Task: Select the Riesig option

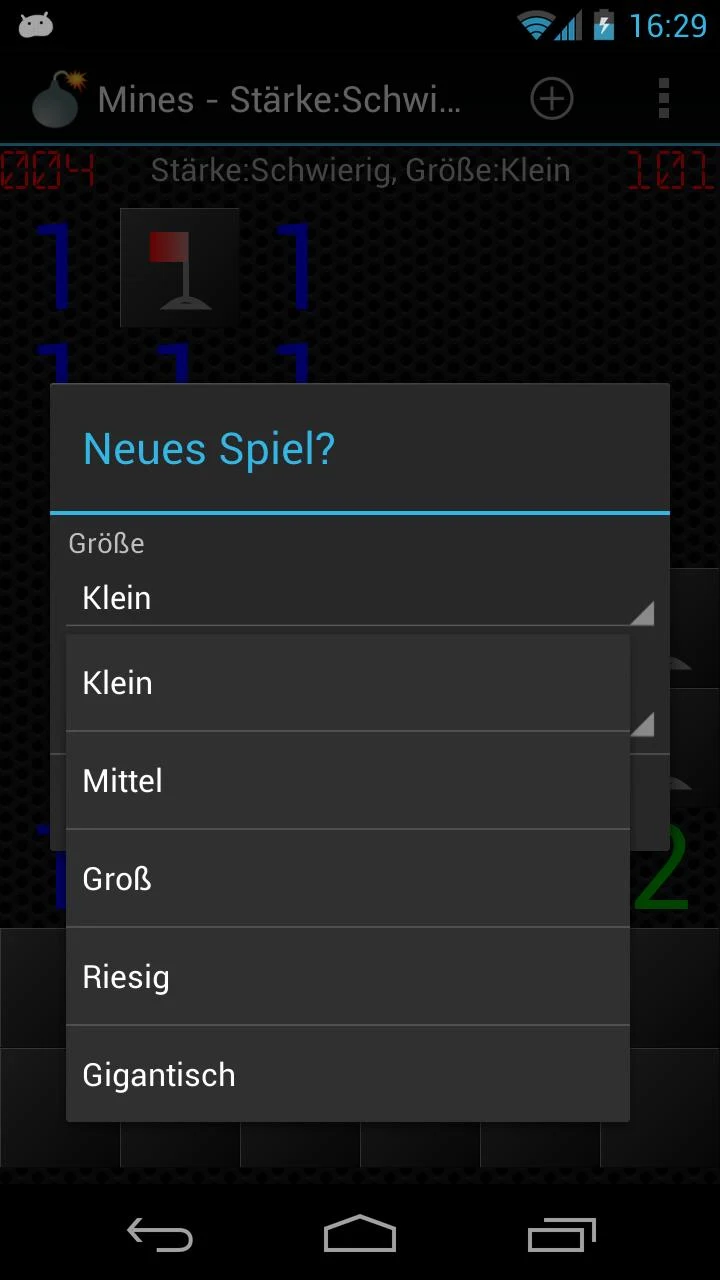Action: (x=348, y=976)
